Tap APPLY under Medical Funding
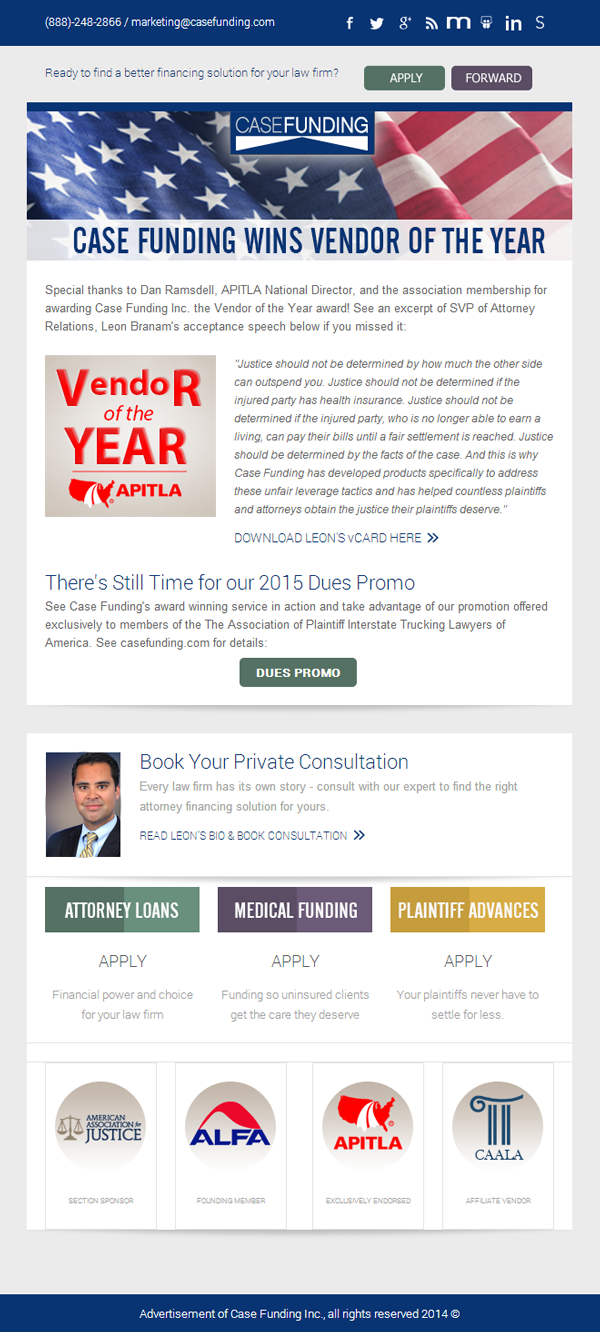 [x=295, y=961]
